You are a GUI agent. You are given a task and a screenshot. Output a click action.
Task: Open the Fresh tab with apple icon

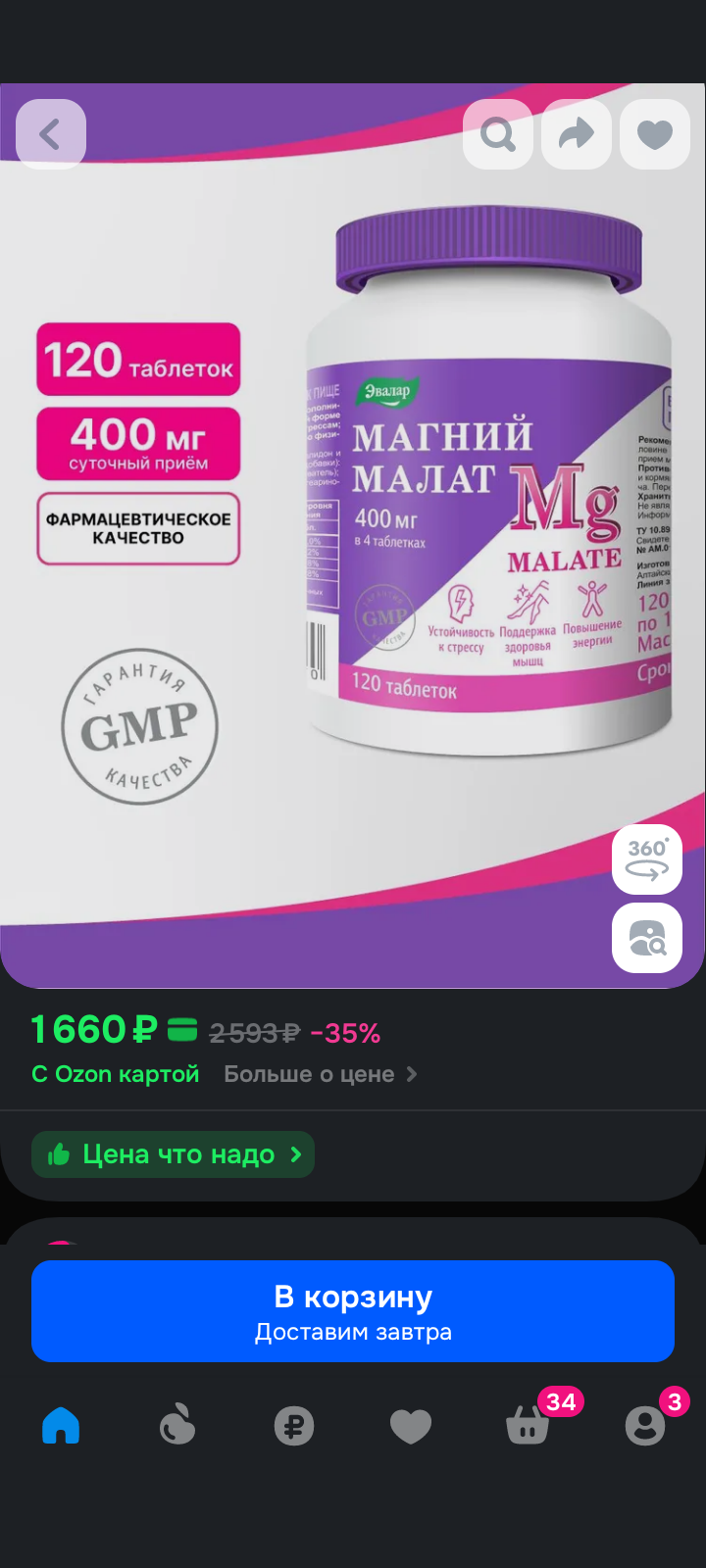click(x=177, y=1426)
